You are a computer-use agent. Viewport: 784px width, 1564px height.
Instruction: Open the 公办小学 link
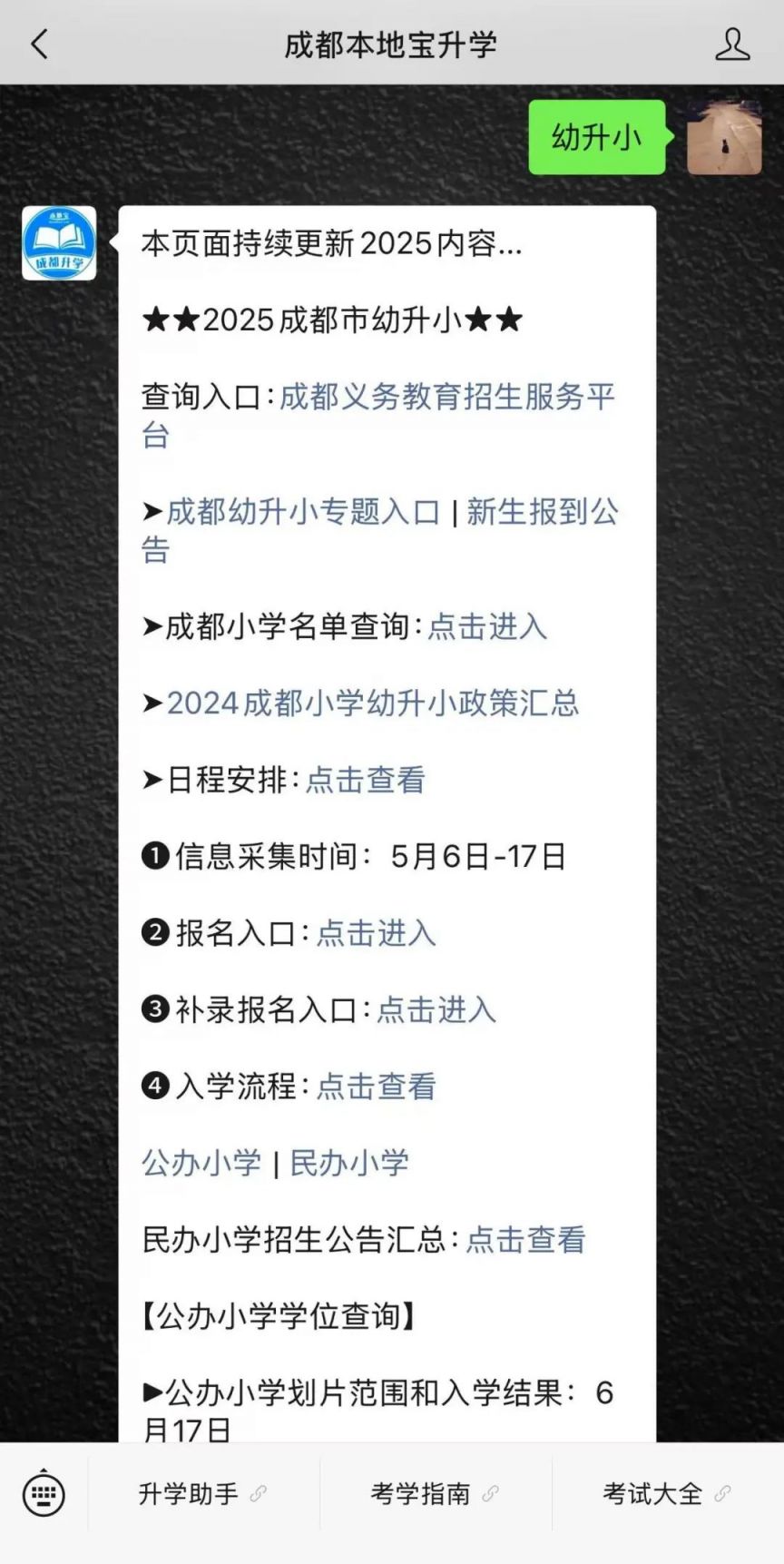(x=201, y=1163)
